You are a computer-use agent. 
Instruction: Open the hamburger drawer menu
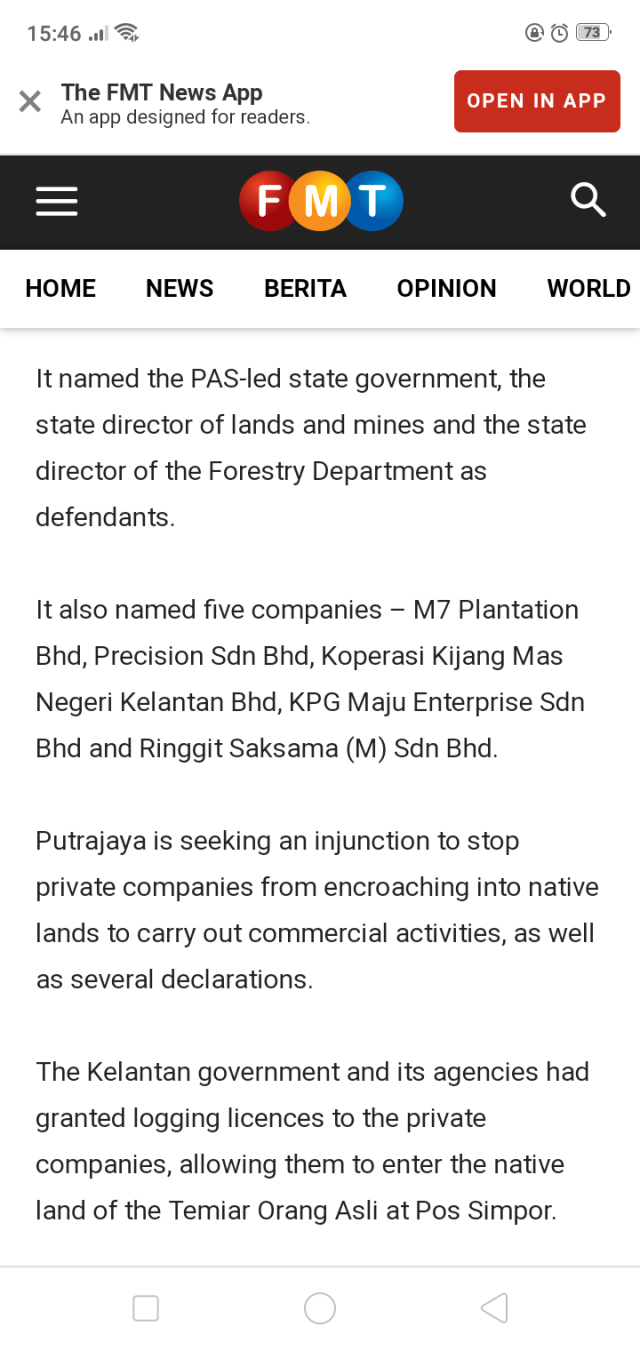point(57,202)
